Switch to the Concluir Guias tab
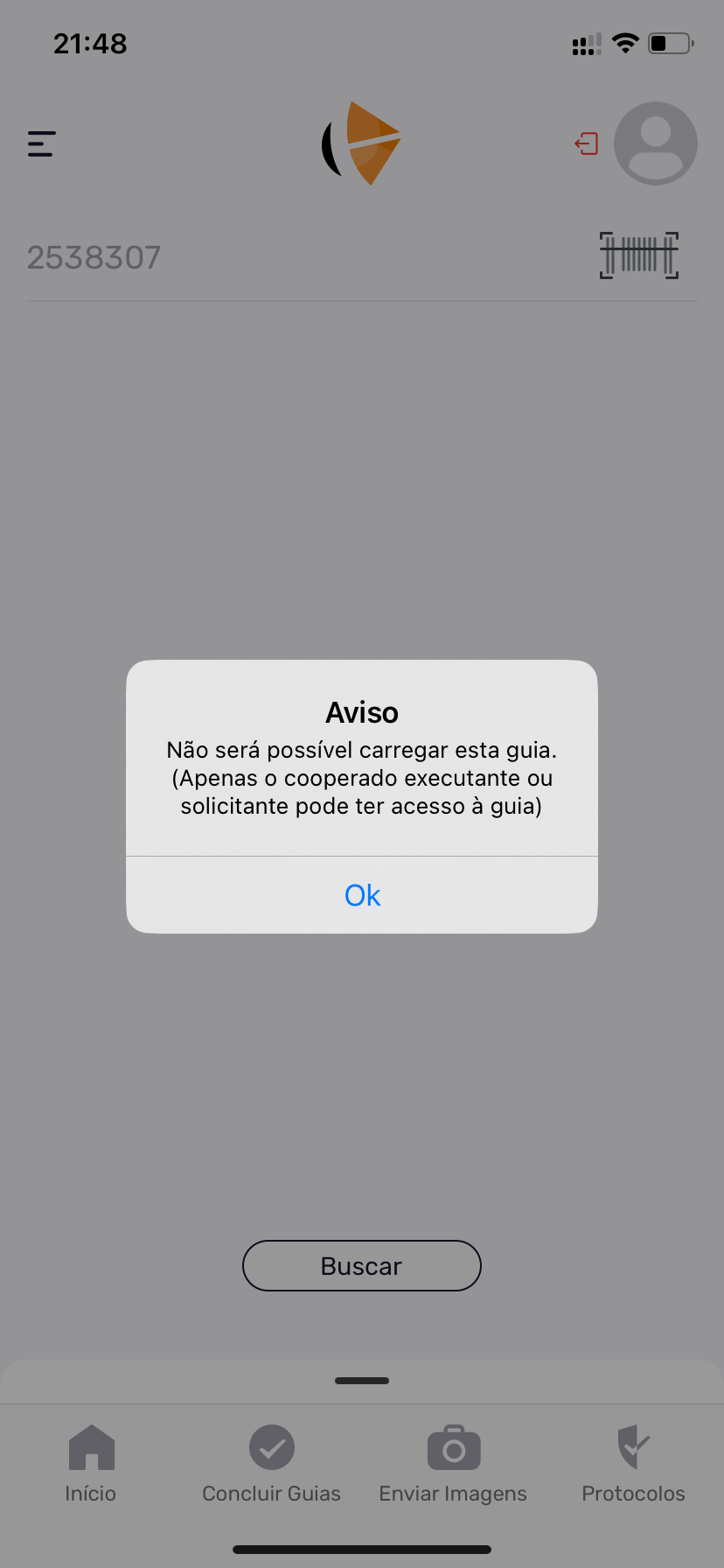 [271, 1464]
